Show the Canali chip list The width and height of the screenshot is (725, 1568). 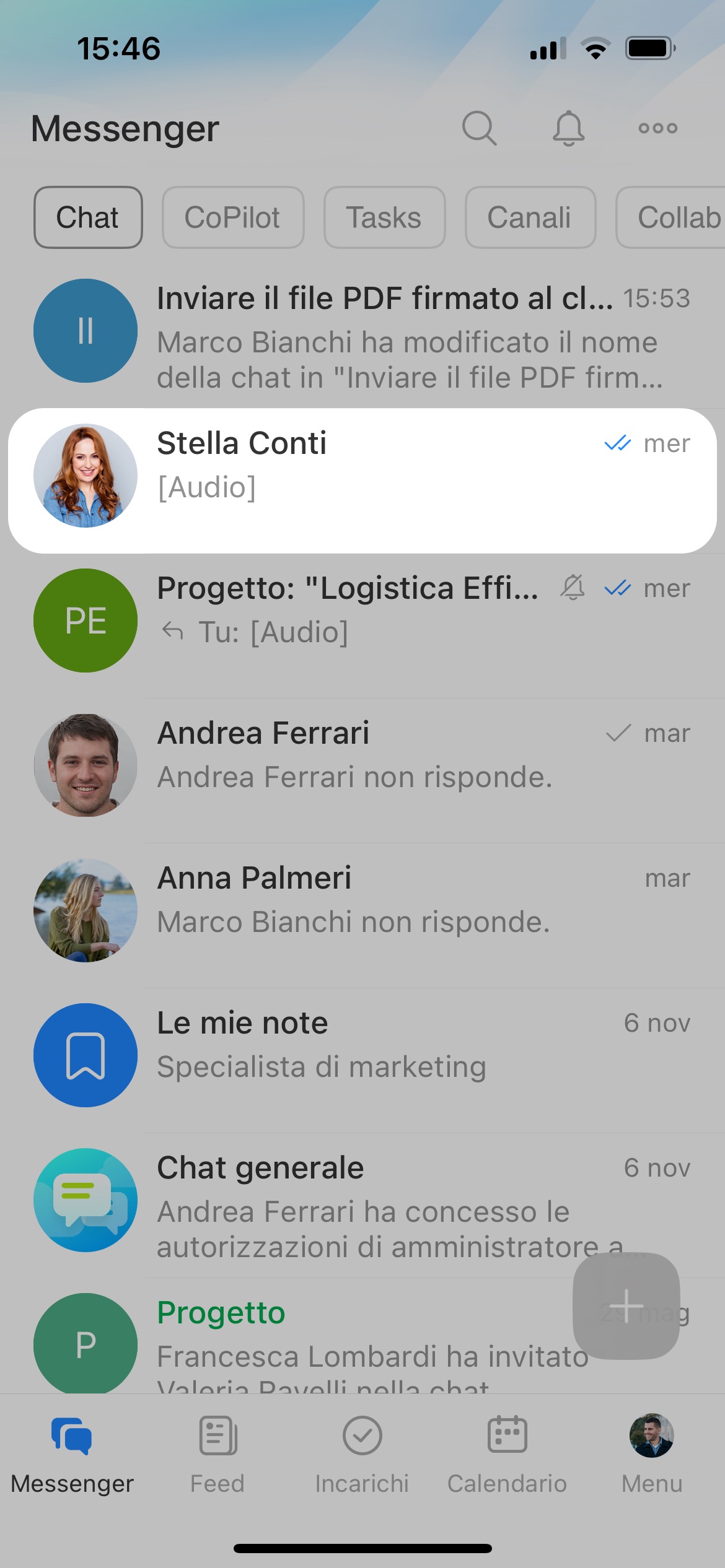click(x=529, y=217)
